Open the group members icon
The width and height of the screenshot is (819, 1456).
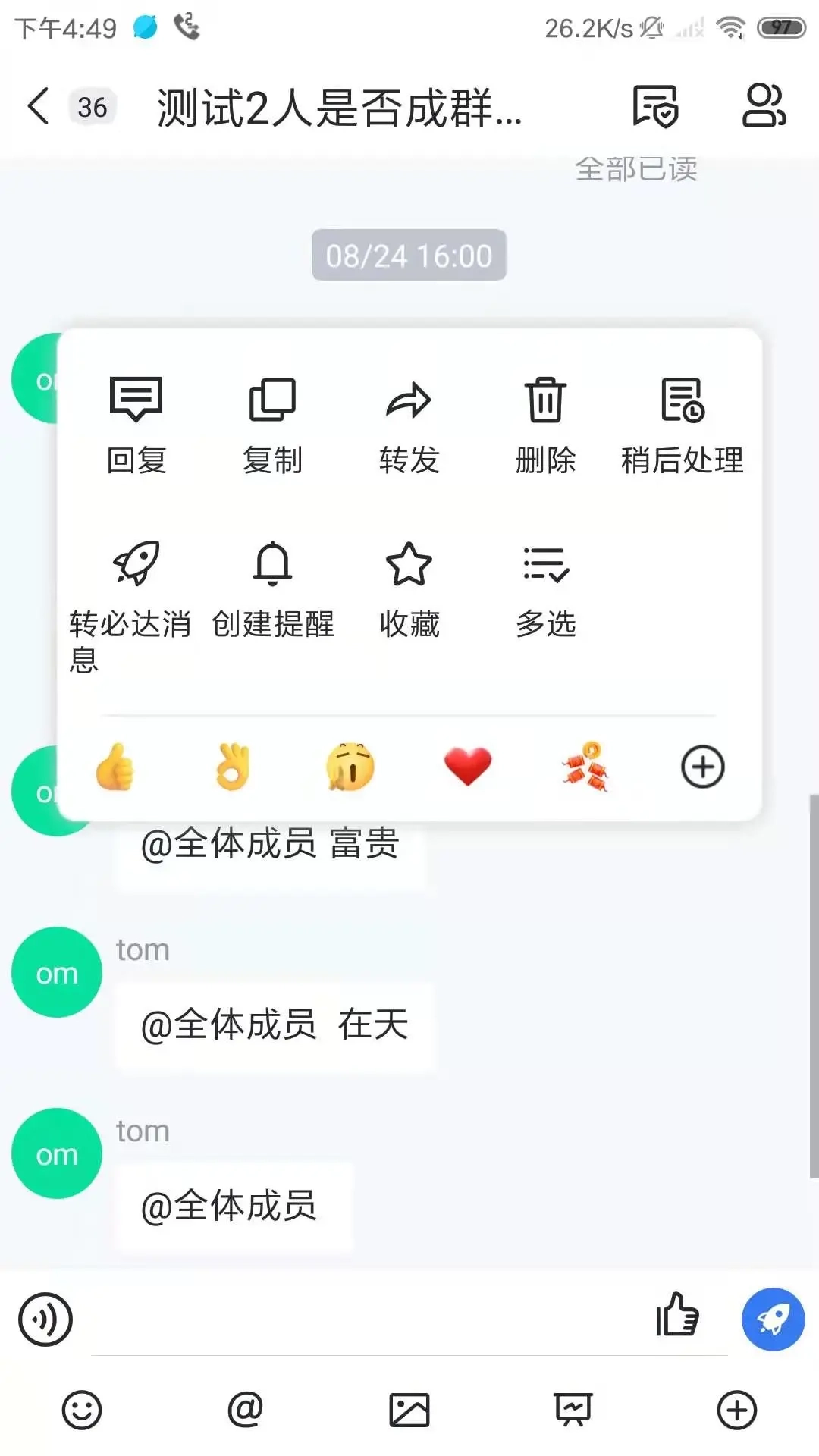tap(764, 108)
